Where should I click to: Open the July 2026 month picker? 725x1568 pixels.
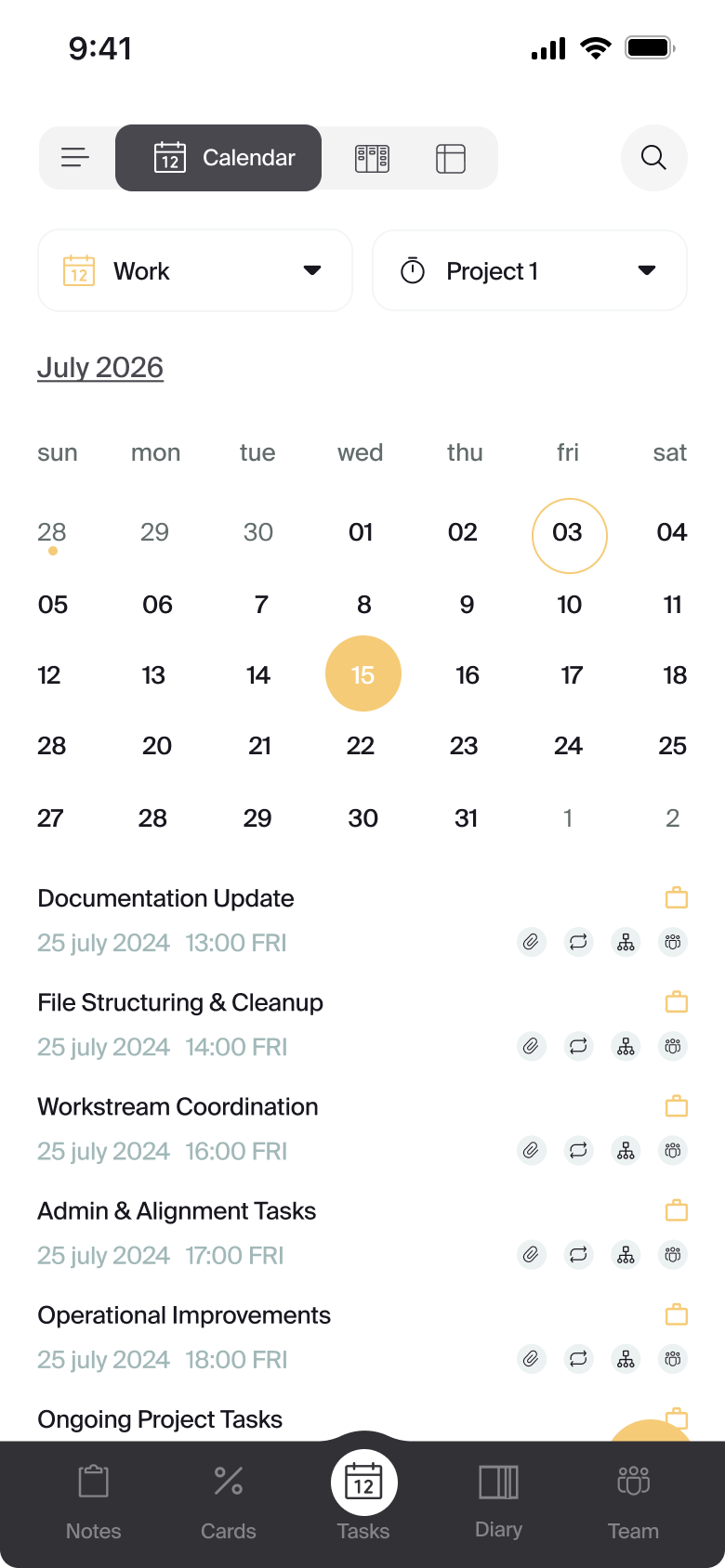point(100,368)
